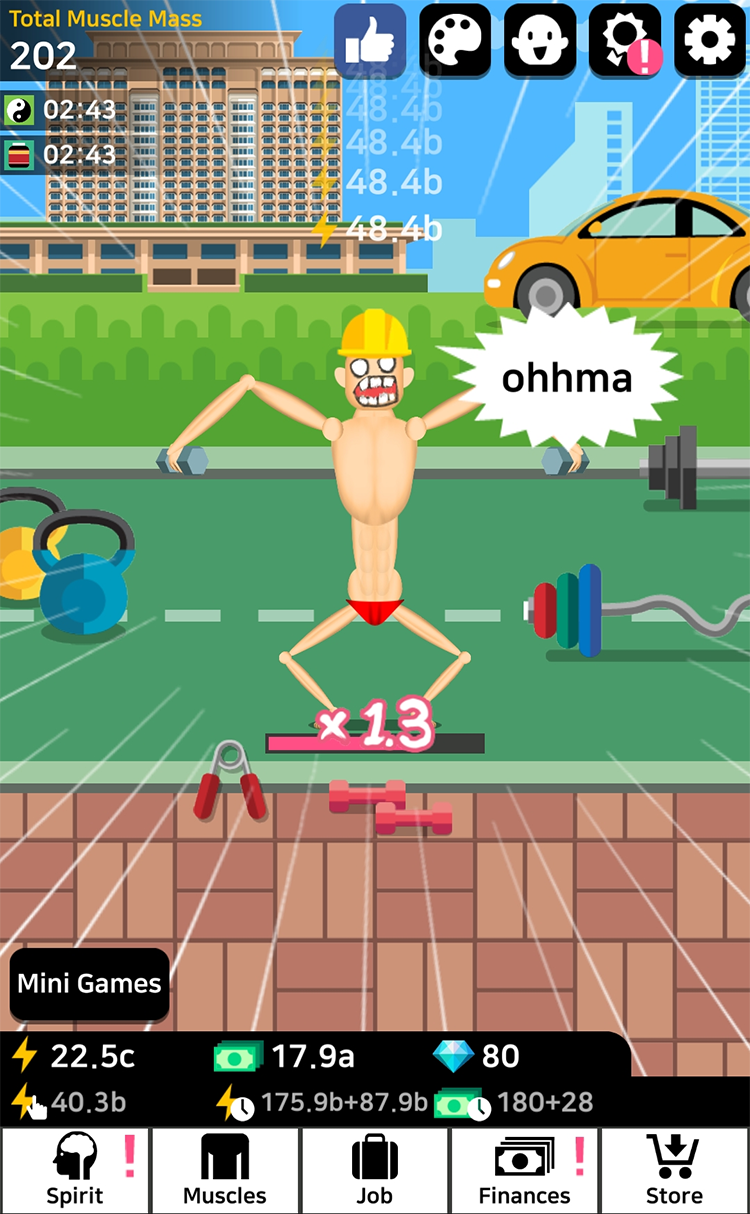Open the achievements badge with alert
Image resolution: width=750 pixels, height=1214 pixels.
625,41
